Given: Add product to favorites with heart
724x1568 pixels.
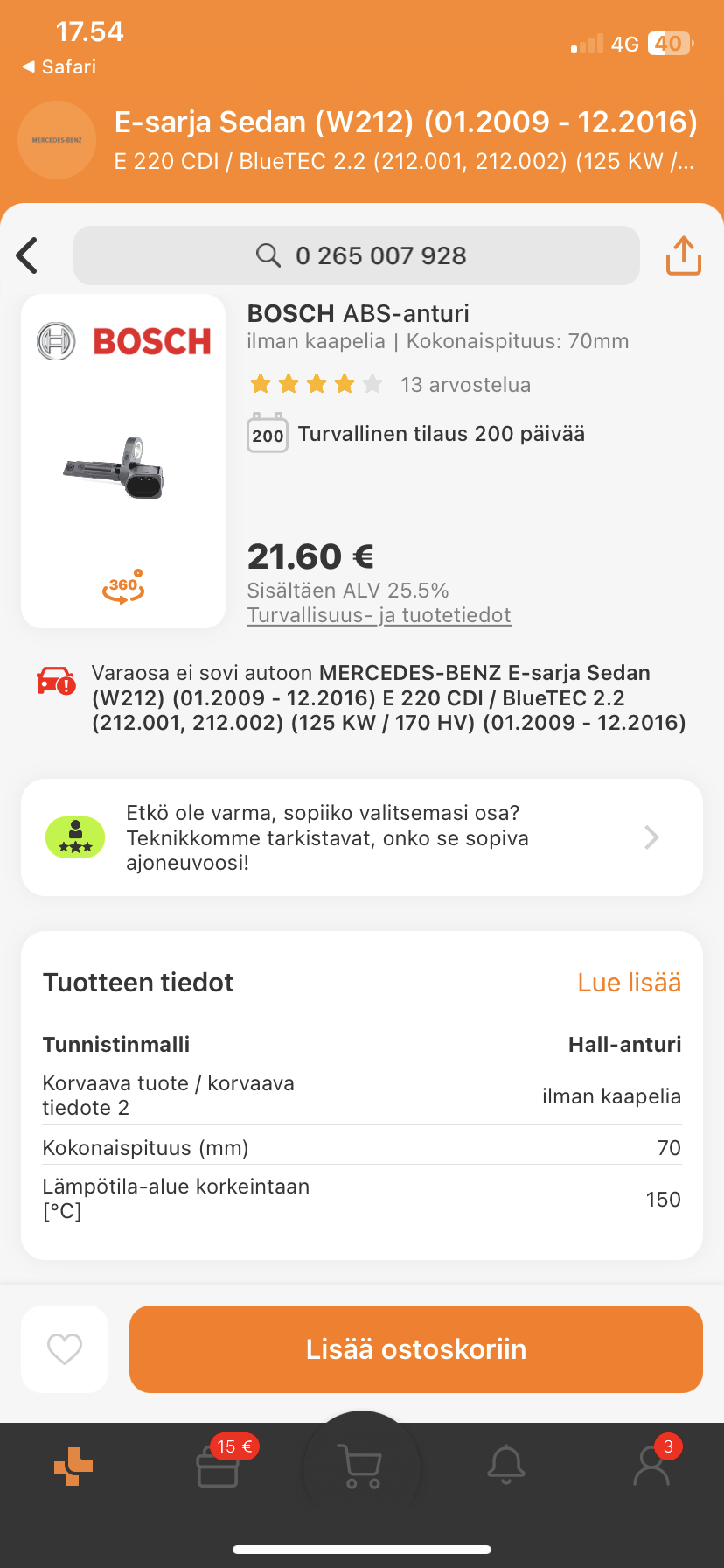Looking at the screenshot, I should pos(65,1349).
